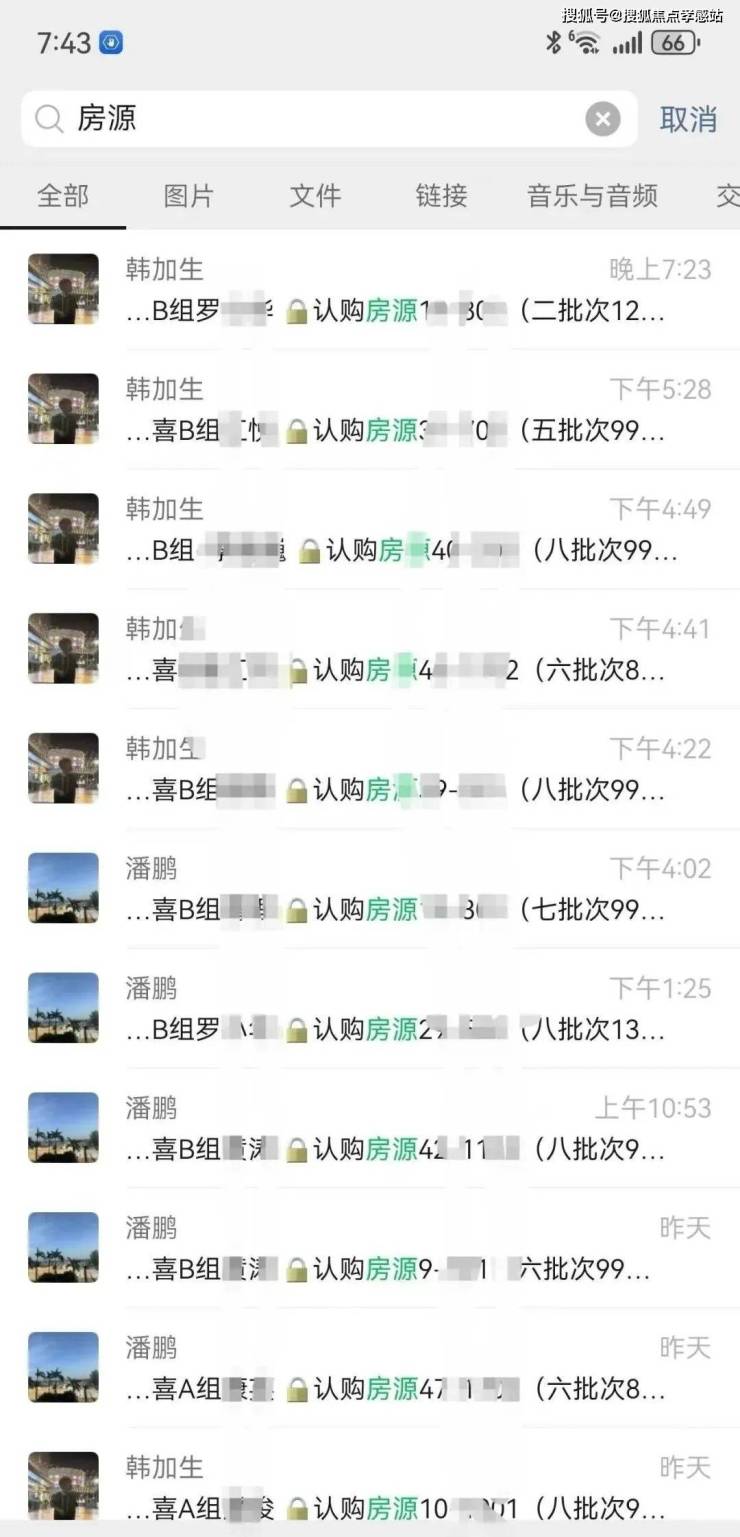Clear the search text with the X button
The height and width of the screenshot is (1537, 740).
click(602, 120)
